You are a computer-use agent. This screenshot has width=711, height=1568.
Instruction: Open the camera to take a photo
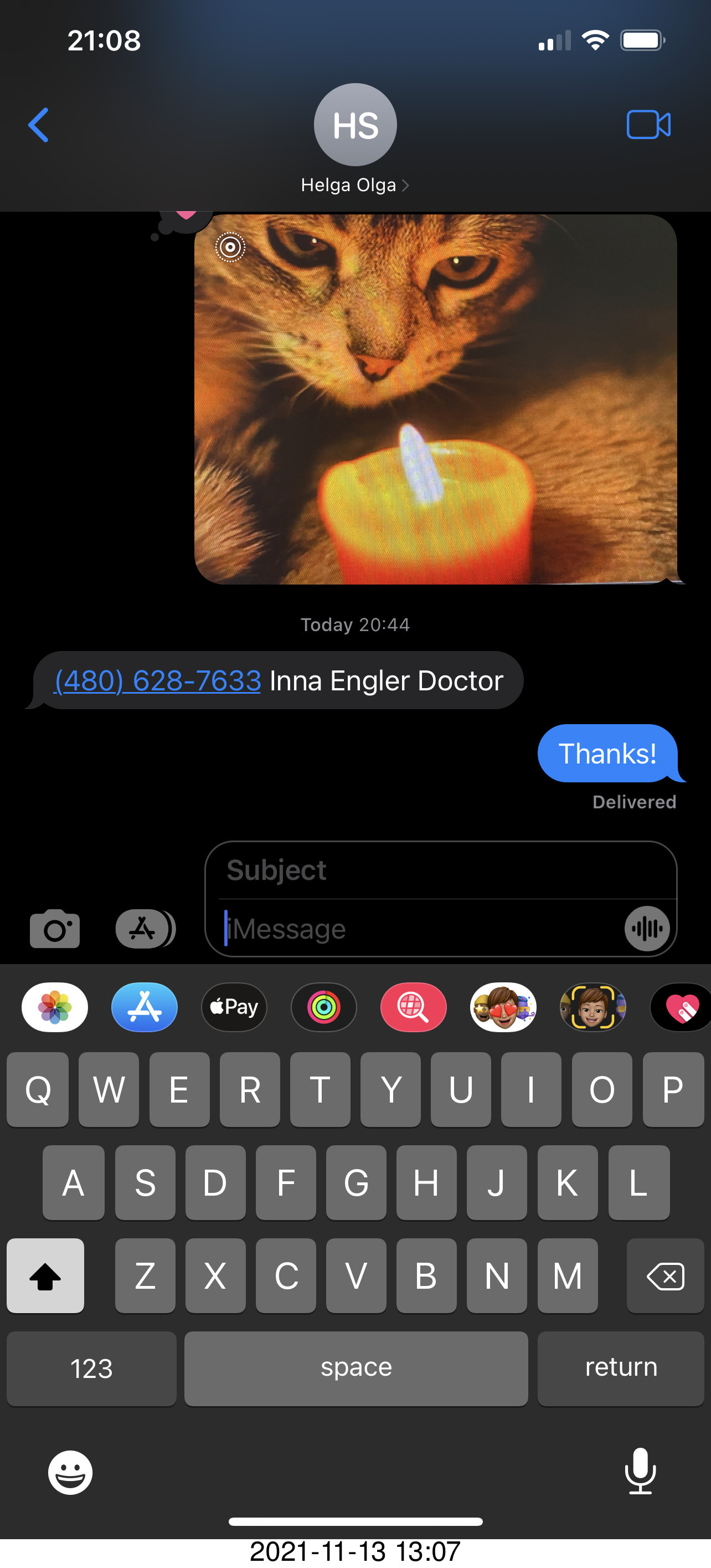55,929
